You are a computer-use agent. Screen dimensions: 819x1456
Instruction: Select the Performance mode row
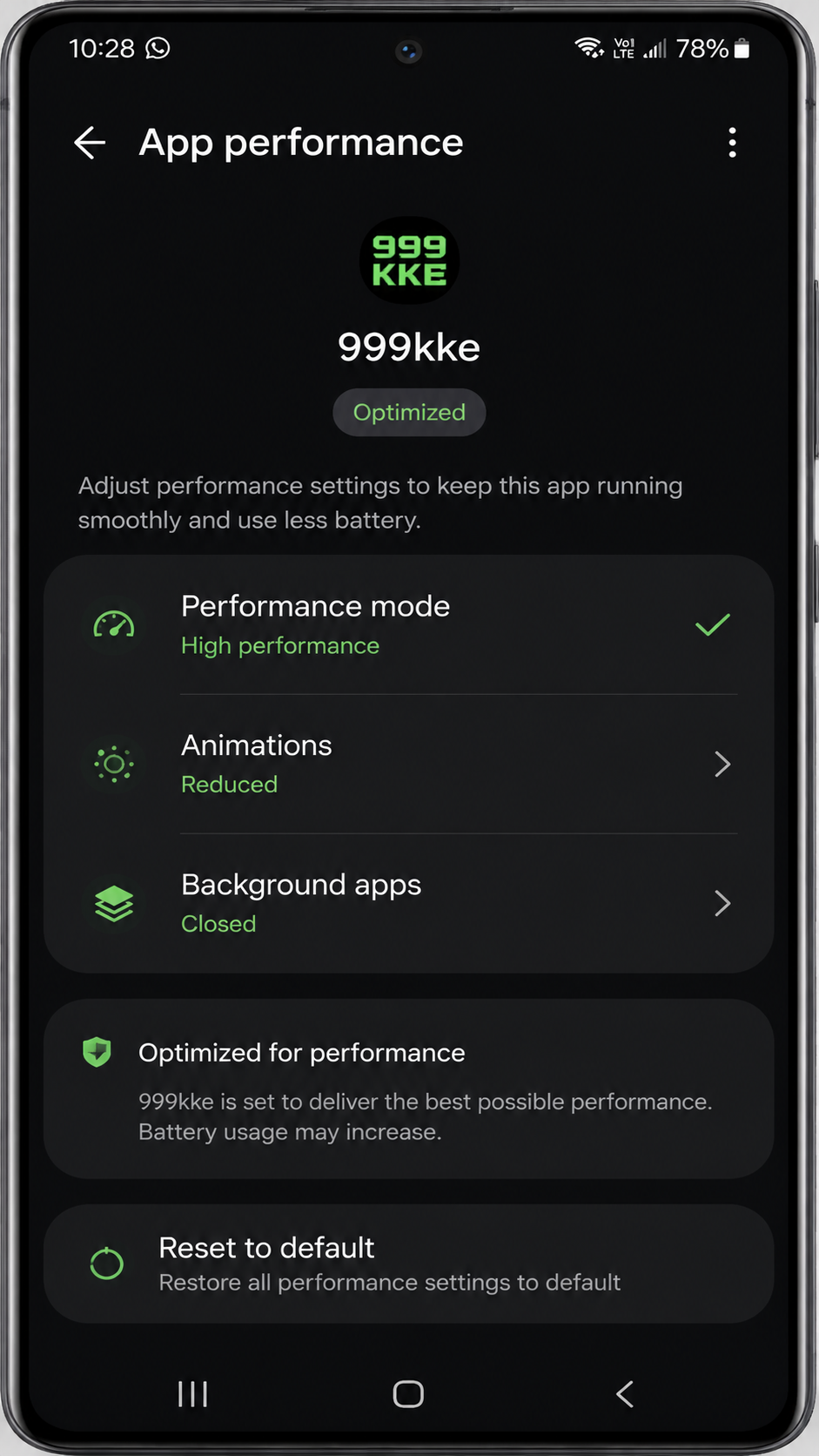(408, 625)
